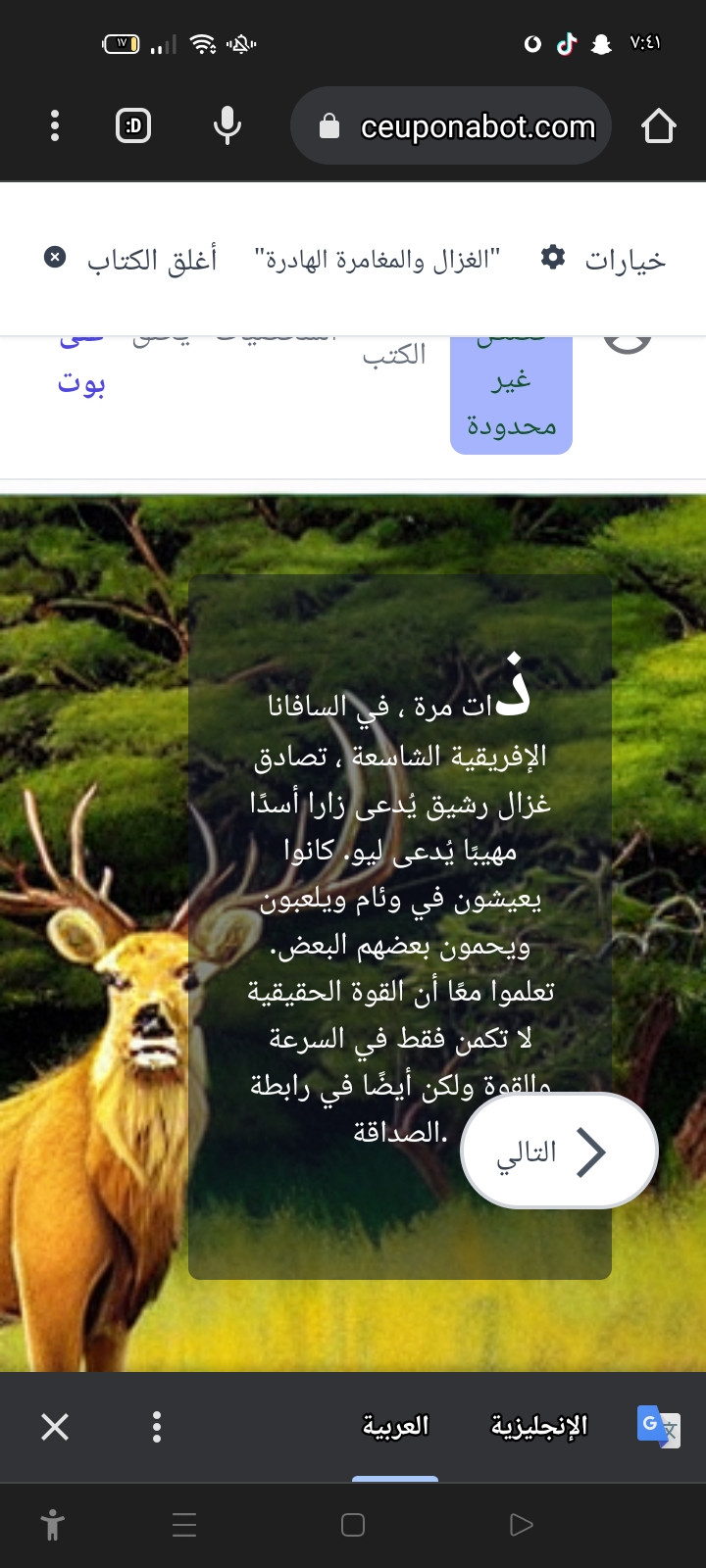706x1568 pixels.
Task: Tap the ceuponabot.com address bar
Action: point(451,126)
